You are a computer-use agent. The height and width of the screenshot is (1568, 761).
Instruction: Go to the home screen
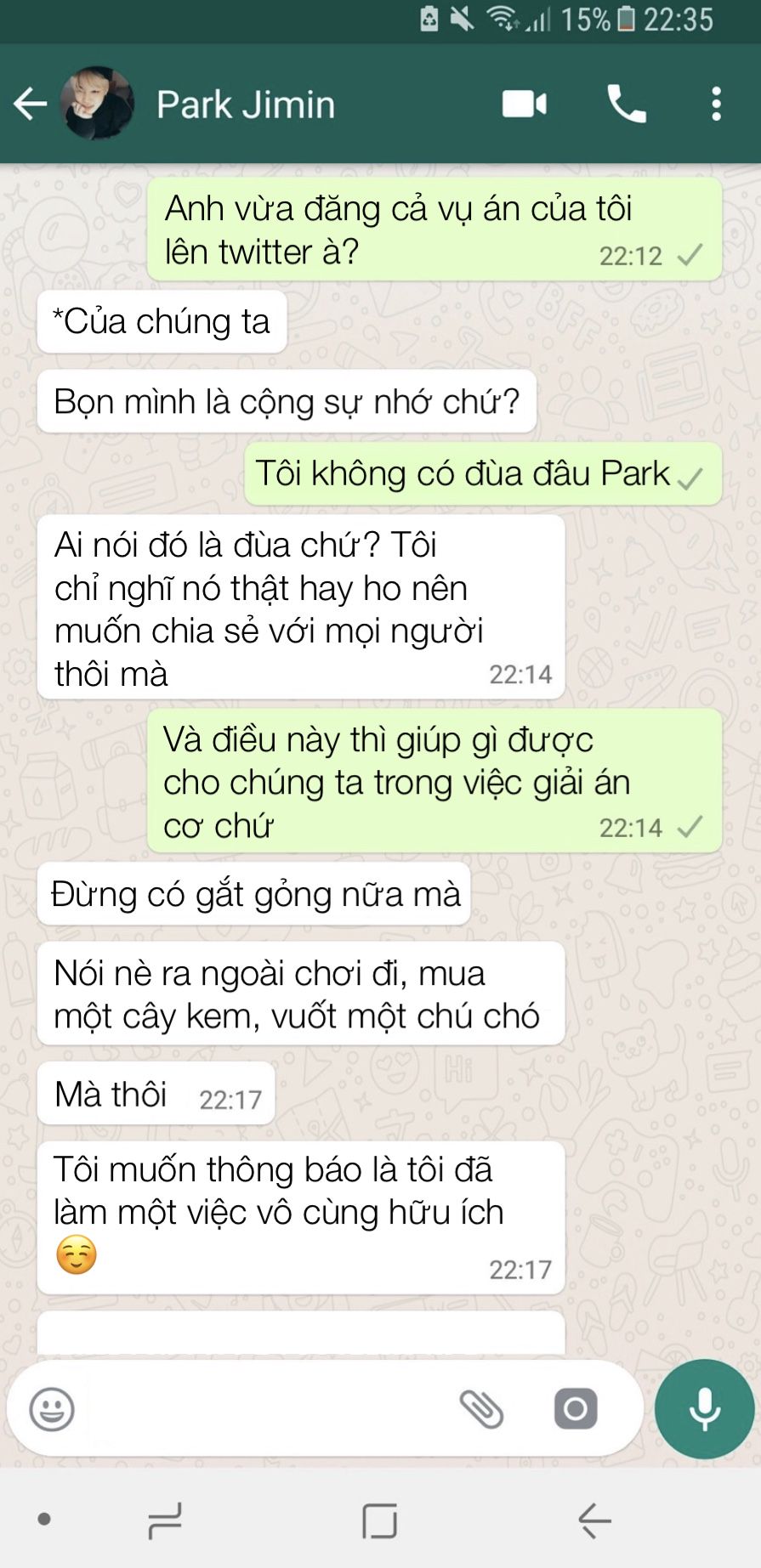click(x=379, y=1520)
